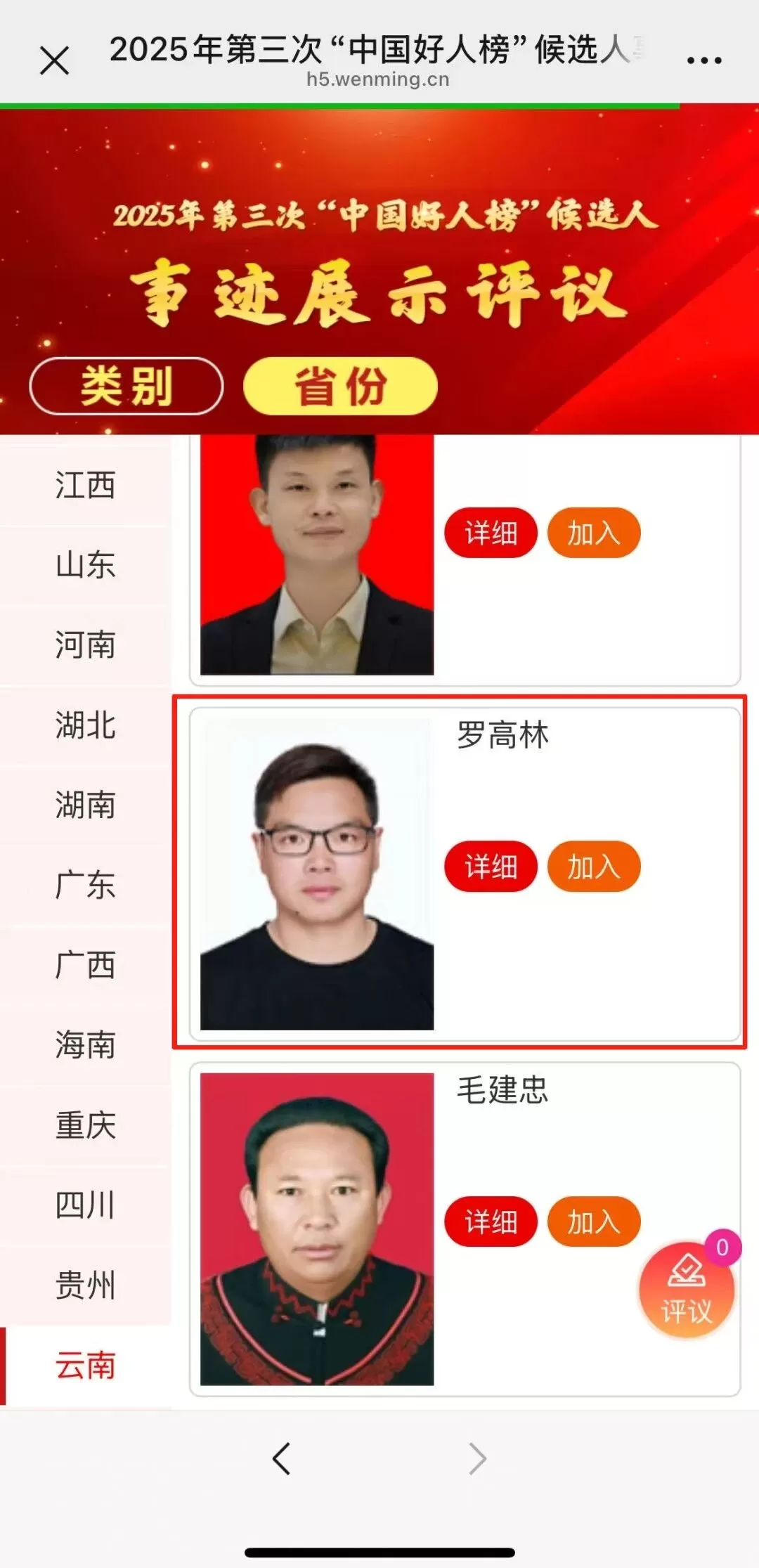Choose 山东 in the province list

point(85,565)
